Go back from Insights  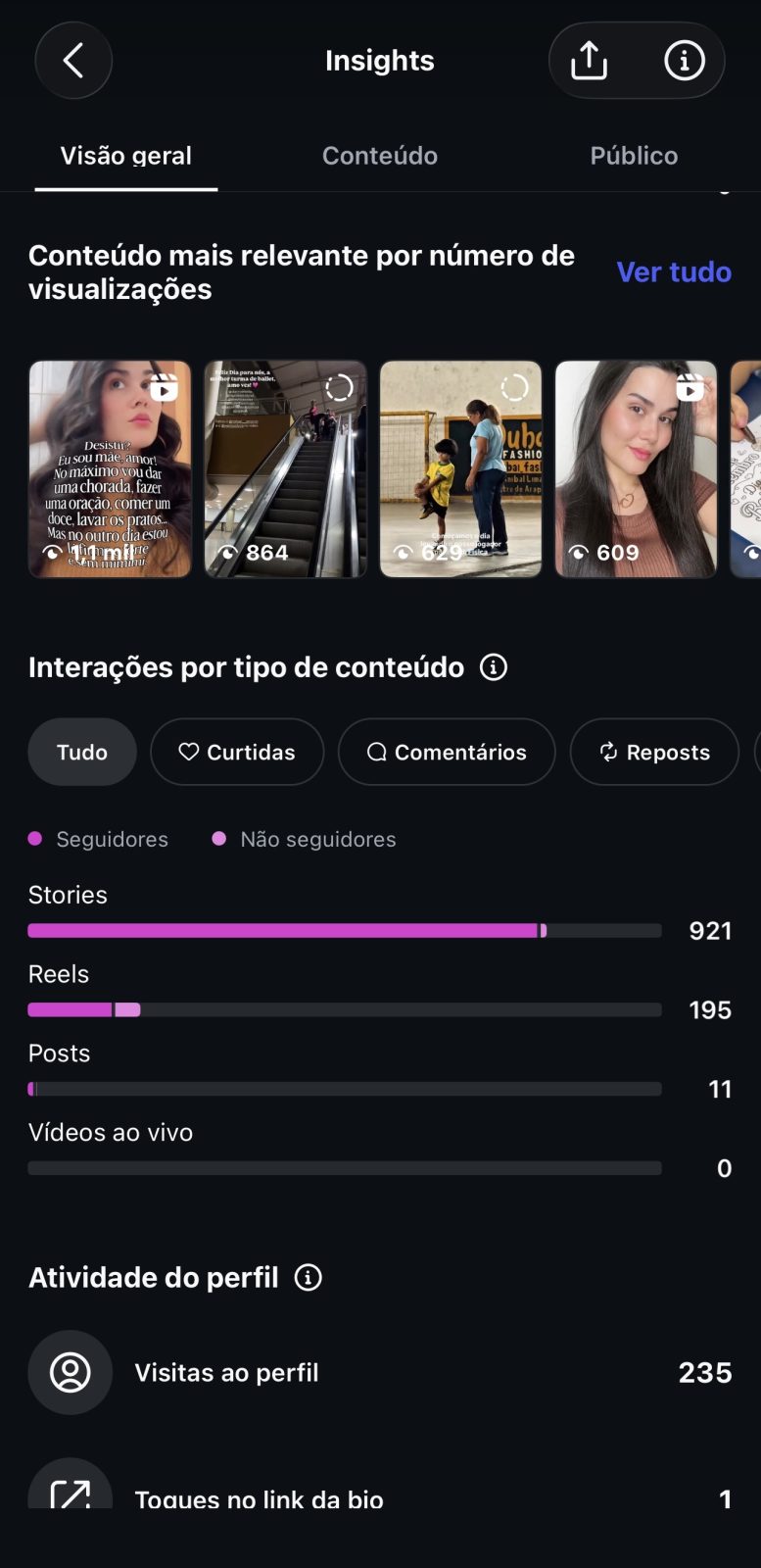pyautogui.click(x=73, y=61)
